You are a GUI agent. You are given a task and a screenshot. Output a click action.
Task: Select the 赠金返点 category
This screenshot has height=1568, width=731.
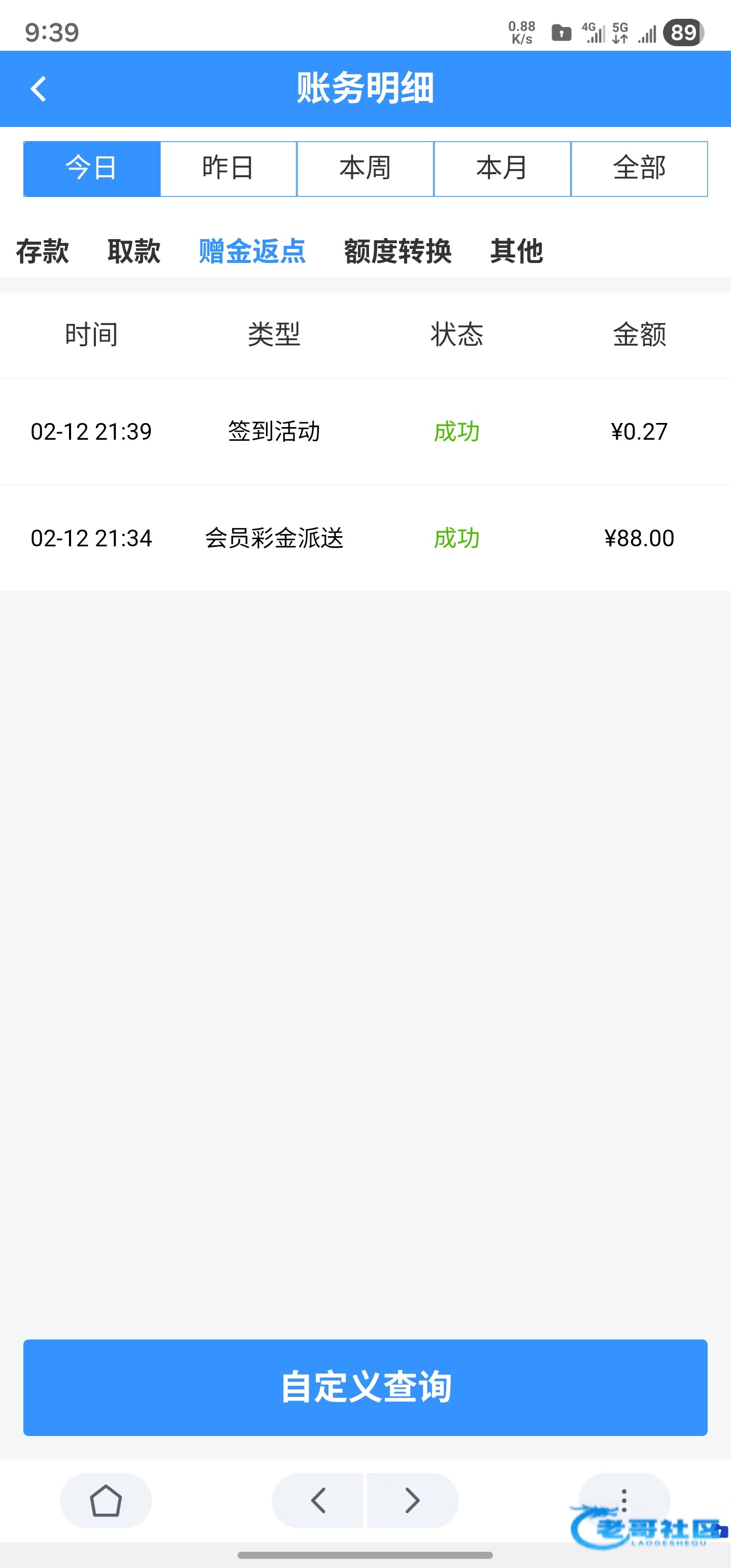tap(252, 251)
